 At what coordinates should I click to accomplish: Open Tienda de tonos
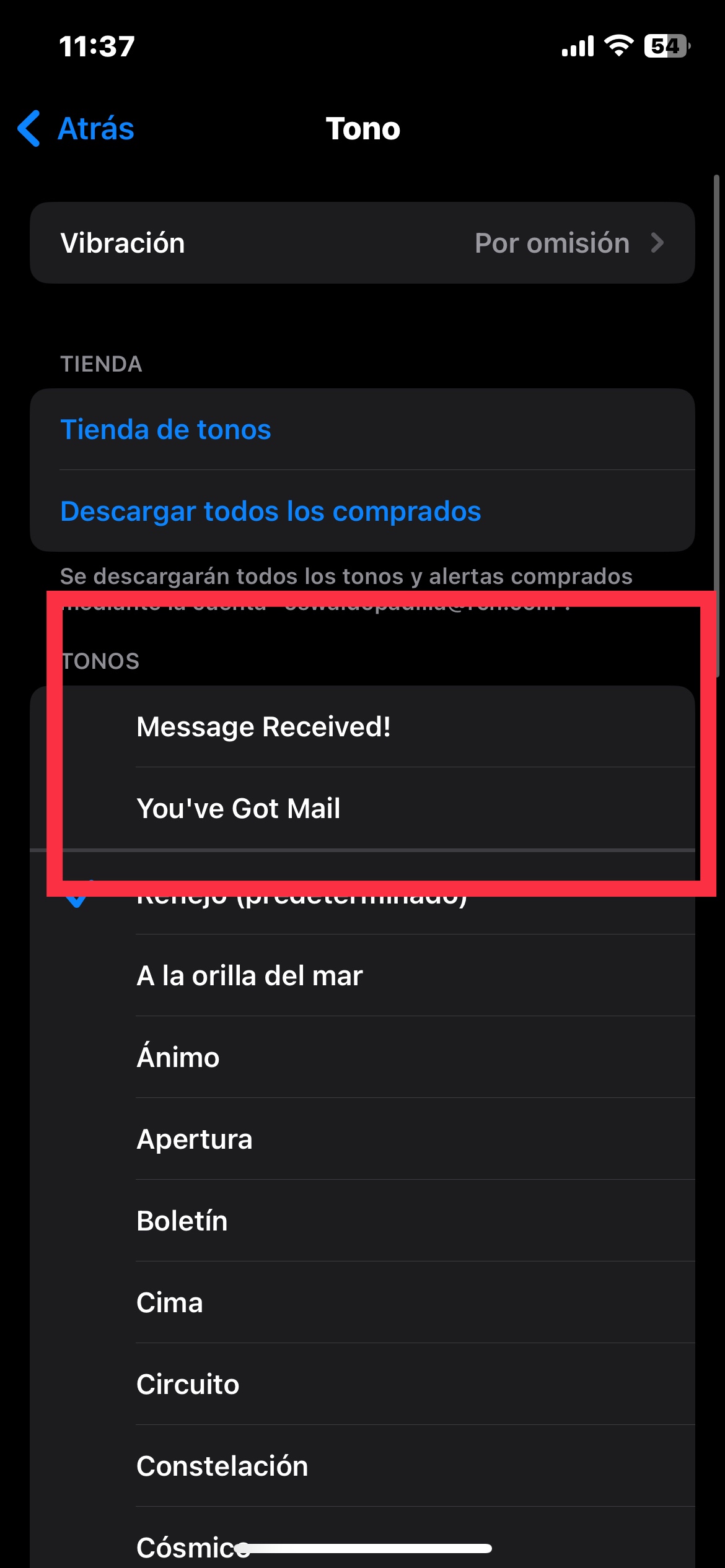362,429
